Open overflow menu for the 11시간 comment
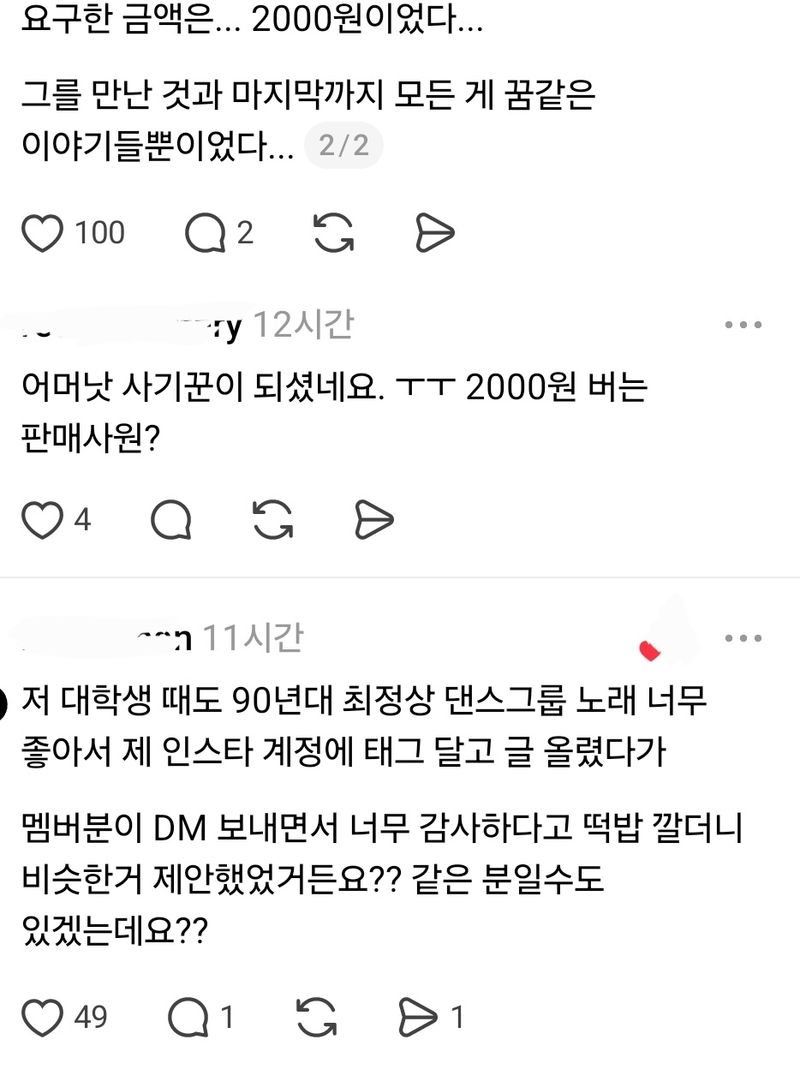The height and width of the screenshot is (1070, 800). tap(743, 637)
